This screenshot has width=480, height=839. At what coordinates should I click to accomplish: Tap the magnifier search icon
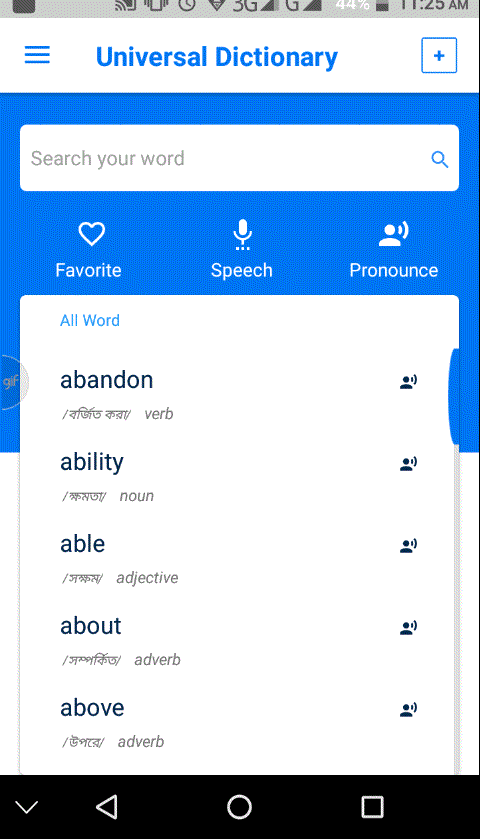pos(439,159)
